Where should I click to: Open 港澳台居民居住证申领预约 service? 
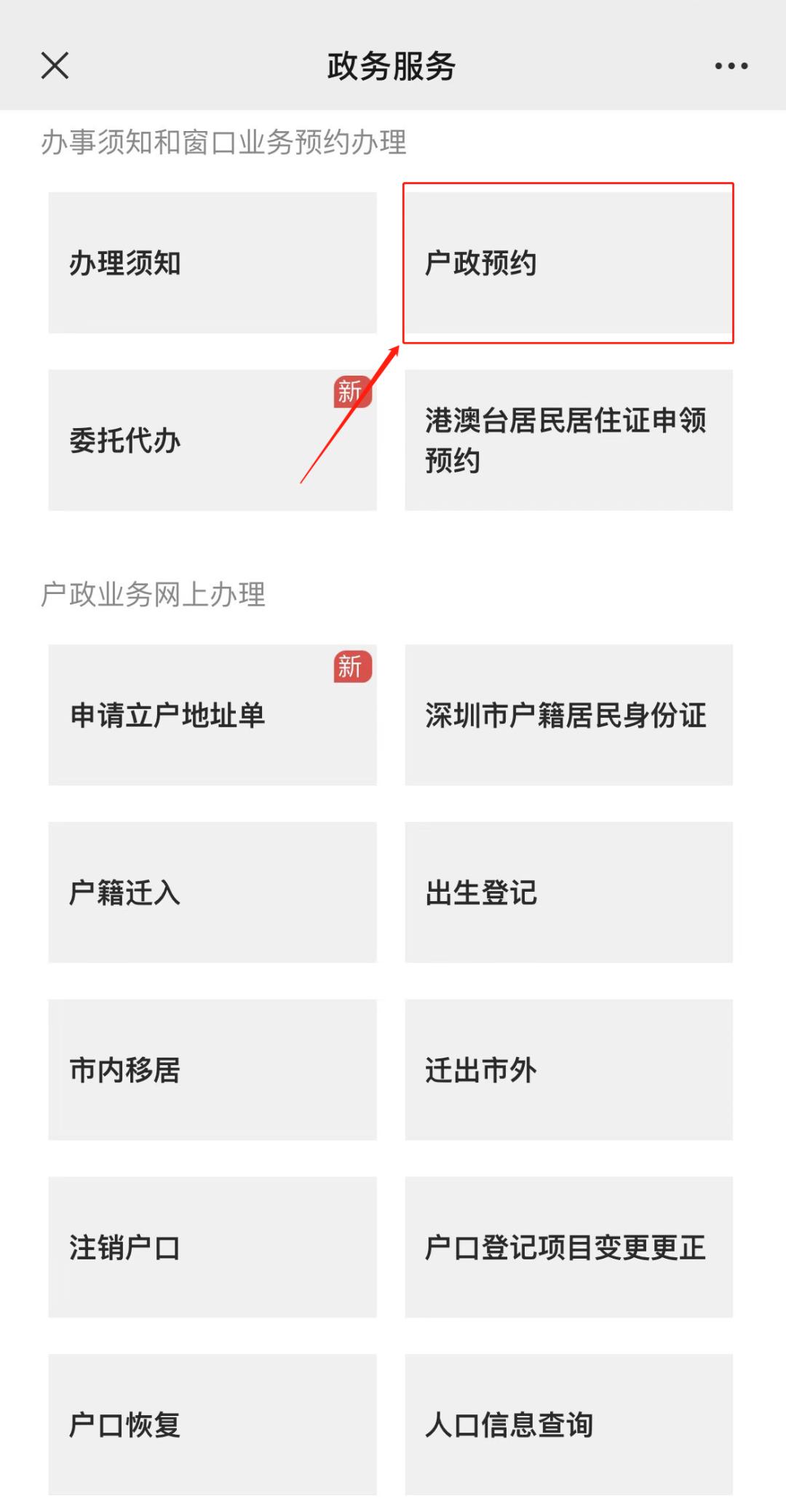click(x=568, y=440)
